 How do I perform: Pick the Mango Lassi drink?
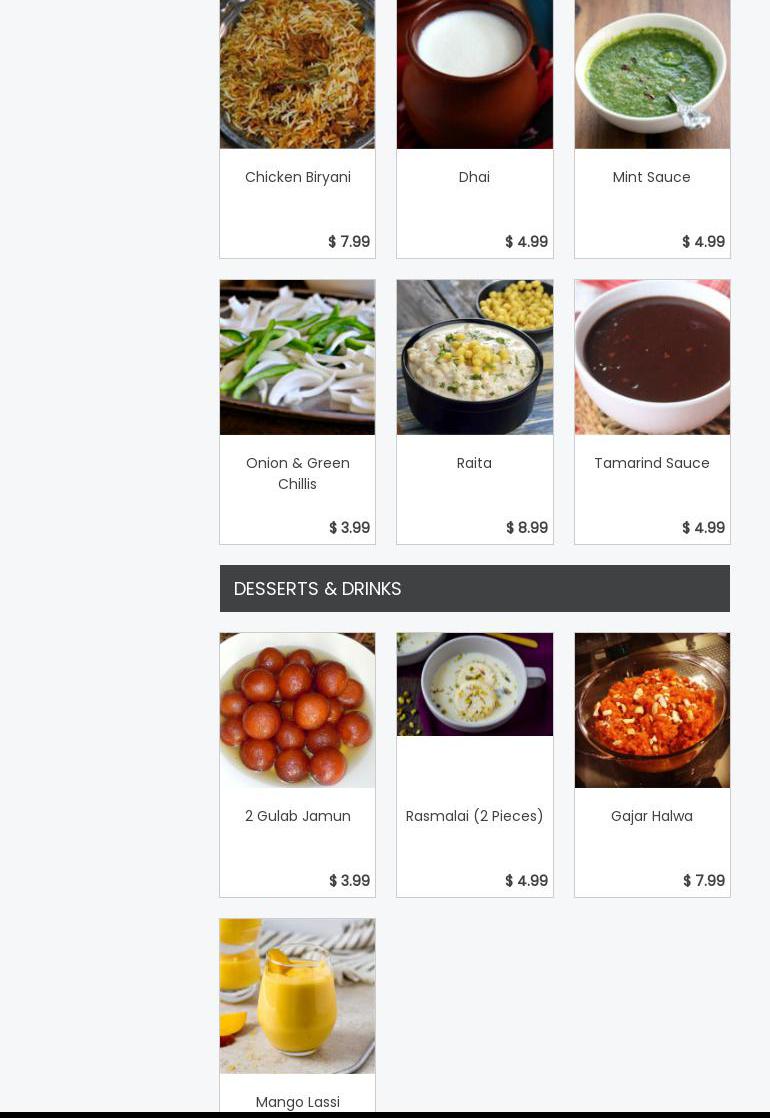(x=297, y=1101)
